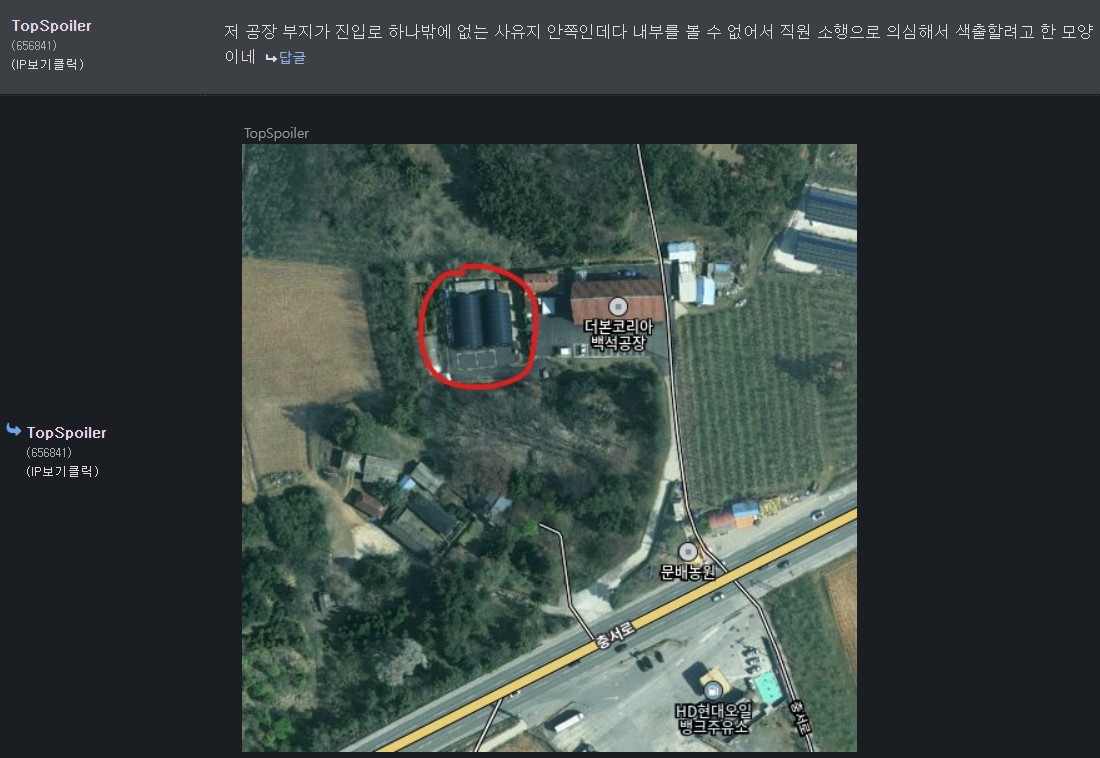Open the satellite map image in the reply
Image resolution: width=1100 pixels, height=758 pixels.
coord(549,447)
